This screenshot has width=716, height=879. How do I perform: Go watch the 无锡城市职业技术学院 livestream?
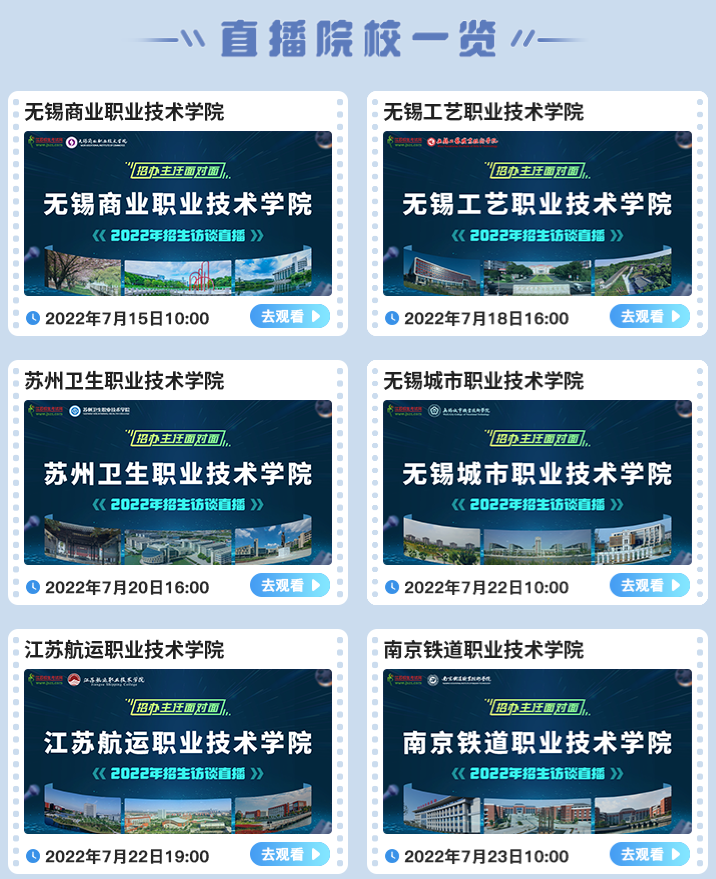pyautogui.click(x=649, y=586)
